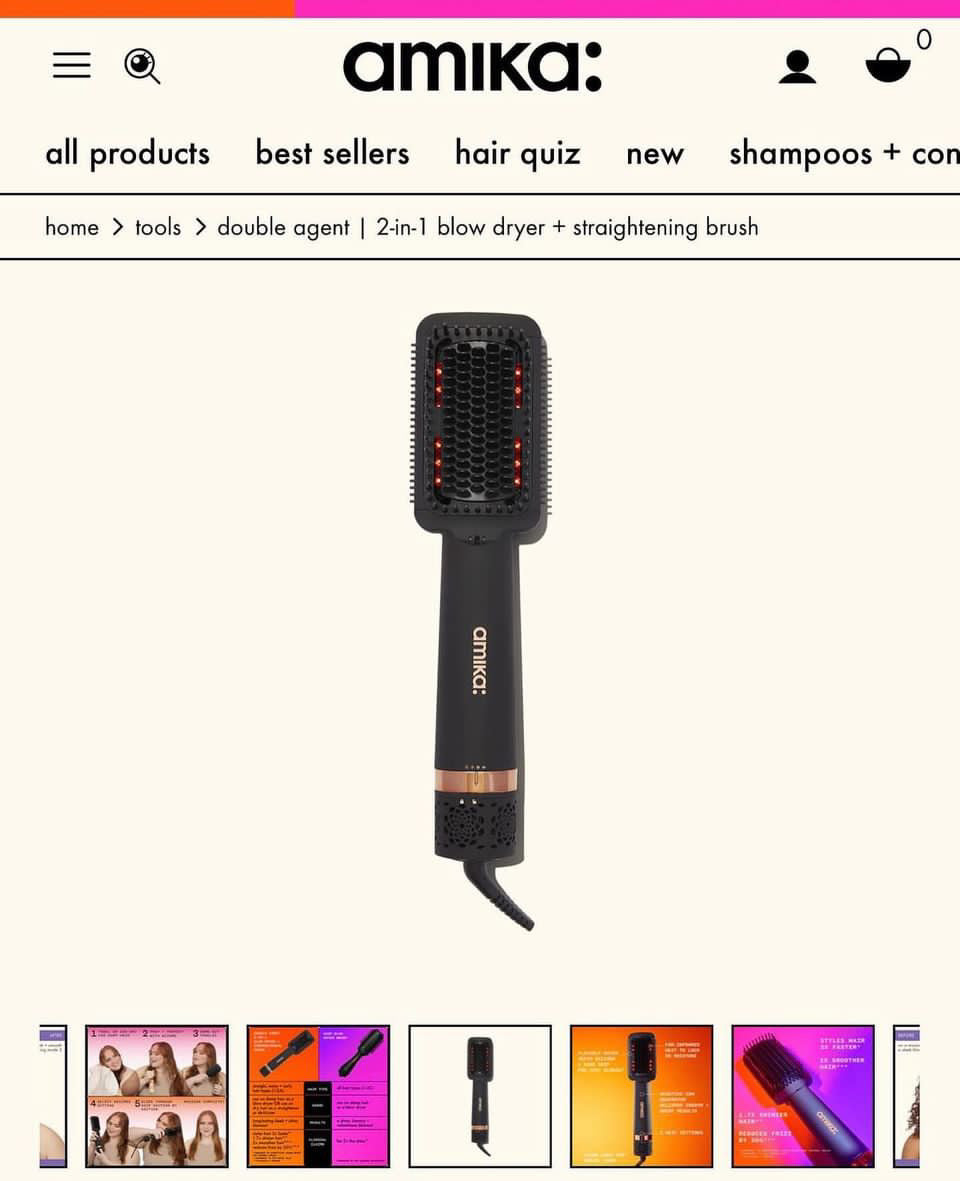Open the search icon
960x1181 pixels.
(x=142, y=66)
